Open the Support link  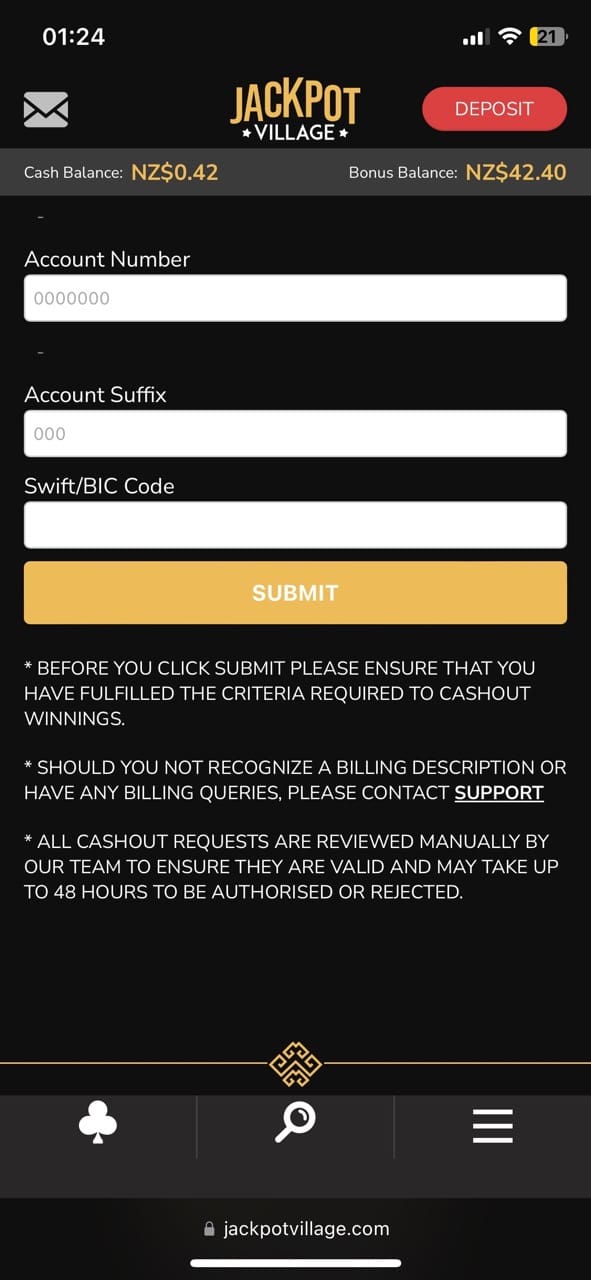click(499, 793)
